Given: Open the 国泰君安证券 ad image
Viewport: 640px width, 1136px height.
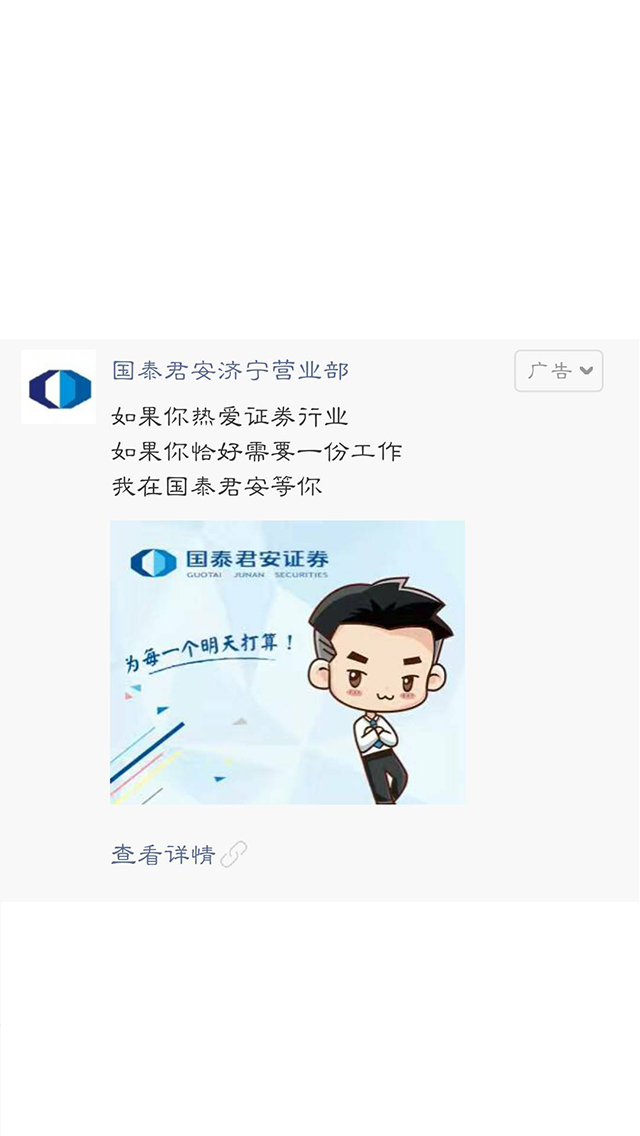Looking at the screenshot, I should 287,662.
